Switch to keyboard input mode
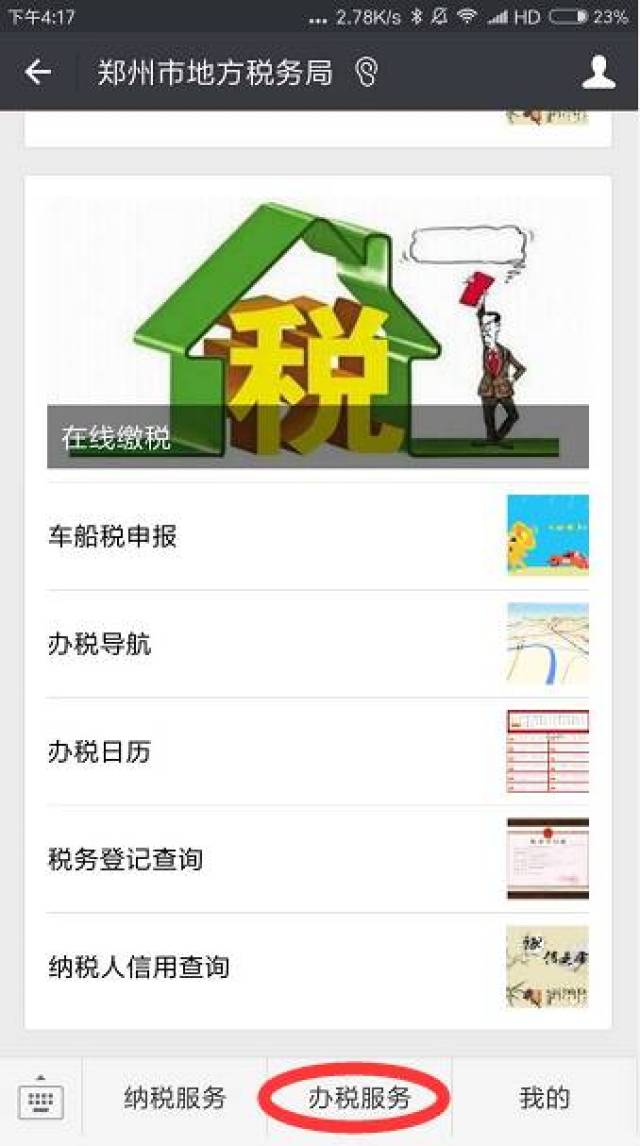This screenshot has width=640, height=1146. [41, 1098]
